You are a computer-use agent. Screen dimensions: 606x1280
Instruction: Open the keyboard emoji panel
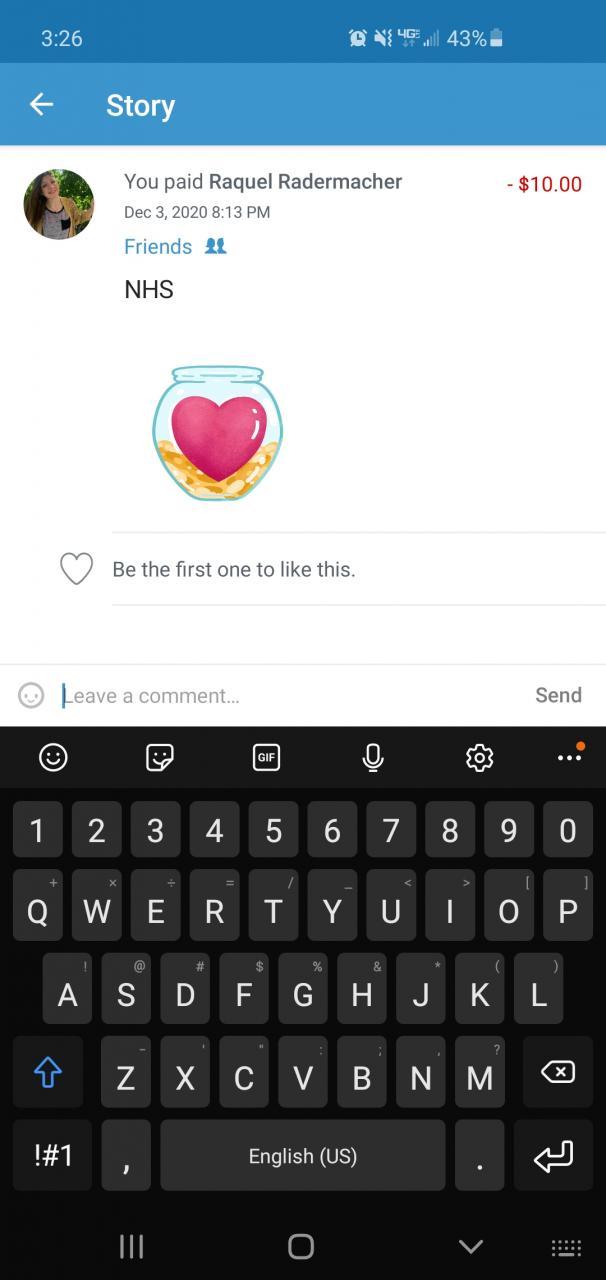point(53,758)
